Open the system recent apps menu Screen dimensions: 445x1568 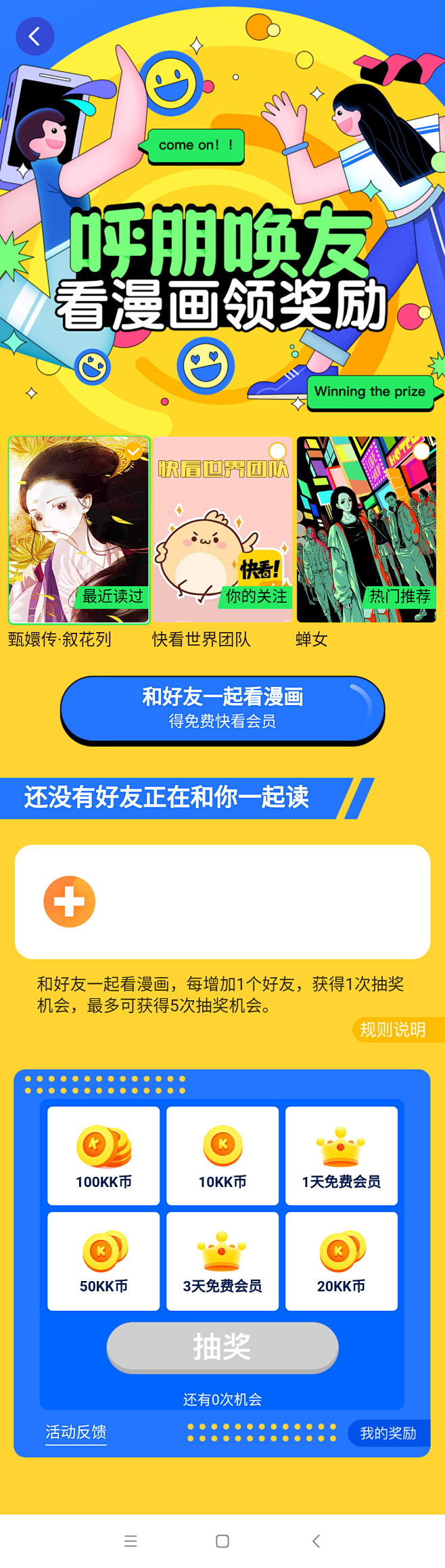pyautogui.click(x=131, y=1541)
